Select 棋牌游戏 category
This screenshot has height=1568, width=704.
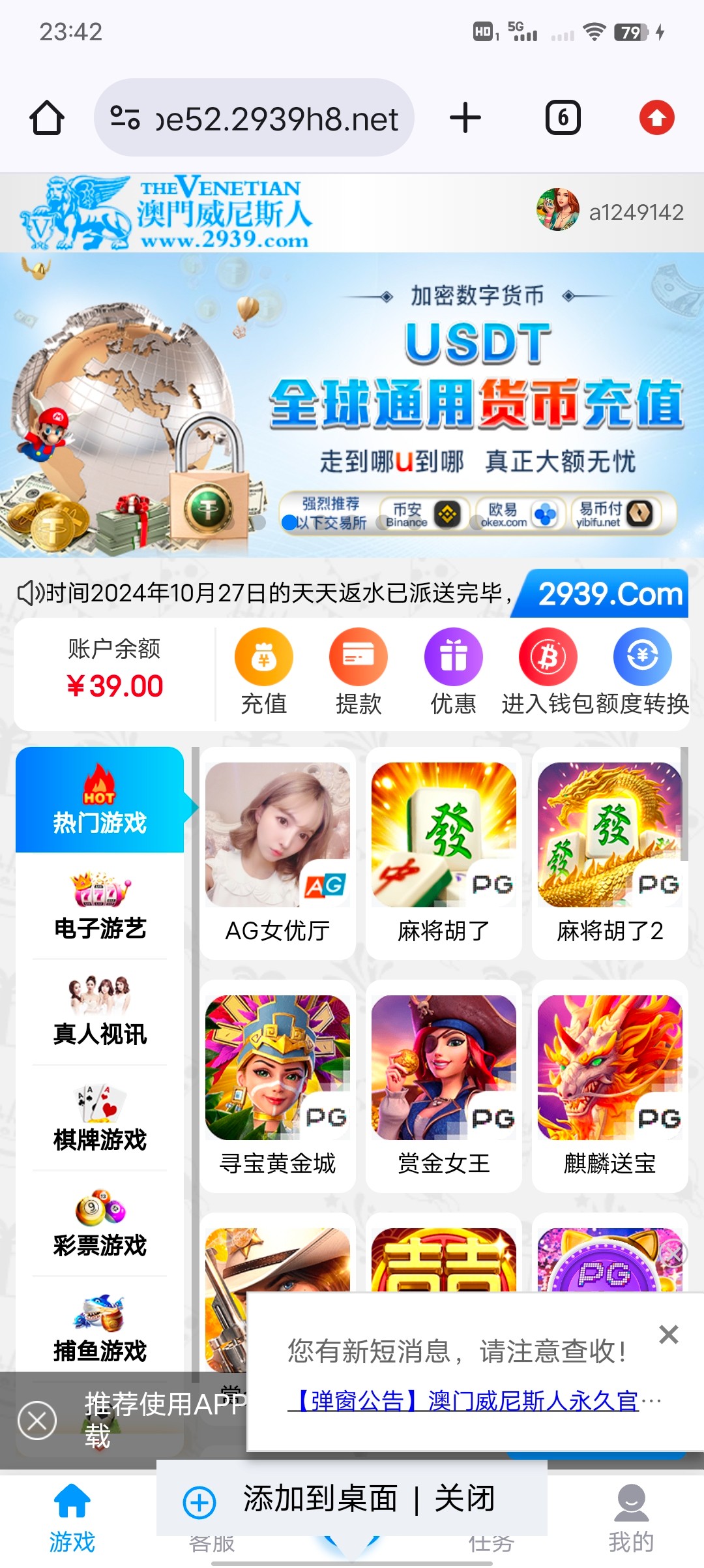coord(100,1117)
